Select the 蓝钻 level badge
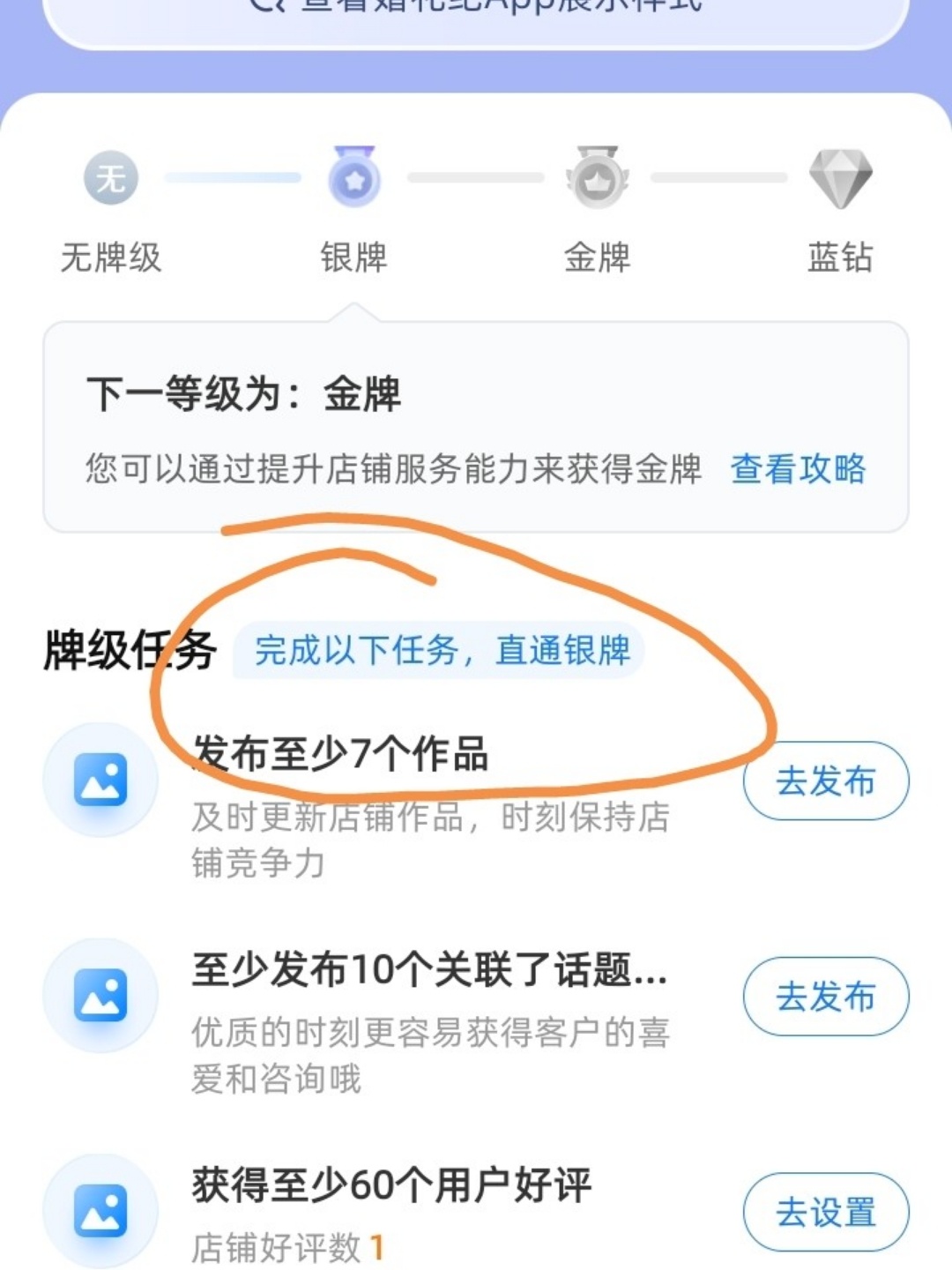This screenshot has height=1270, width=952. pyautogui.click(x=840, y=179)
